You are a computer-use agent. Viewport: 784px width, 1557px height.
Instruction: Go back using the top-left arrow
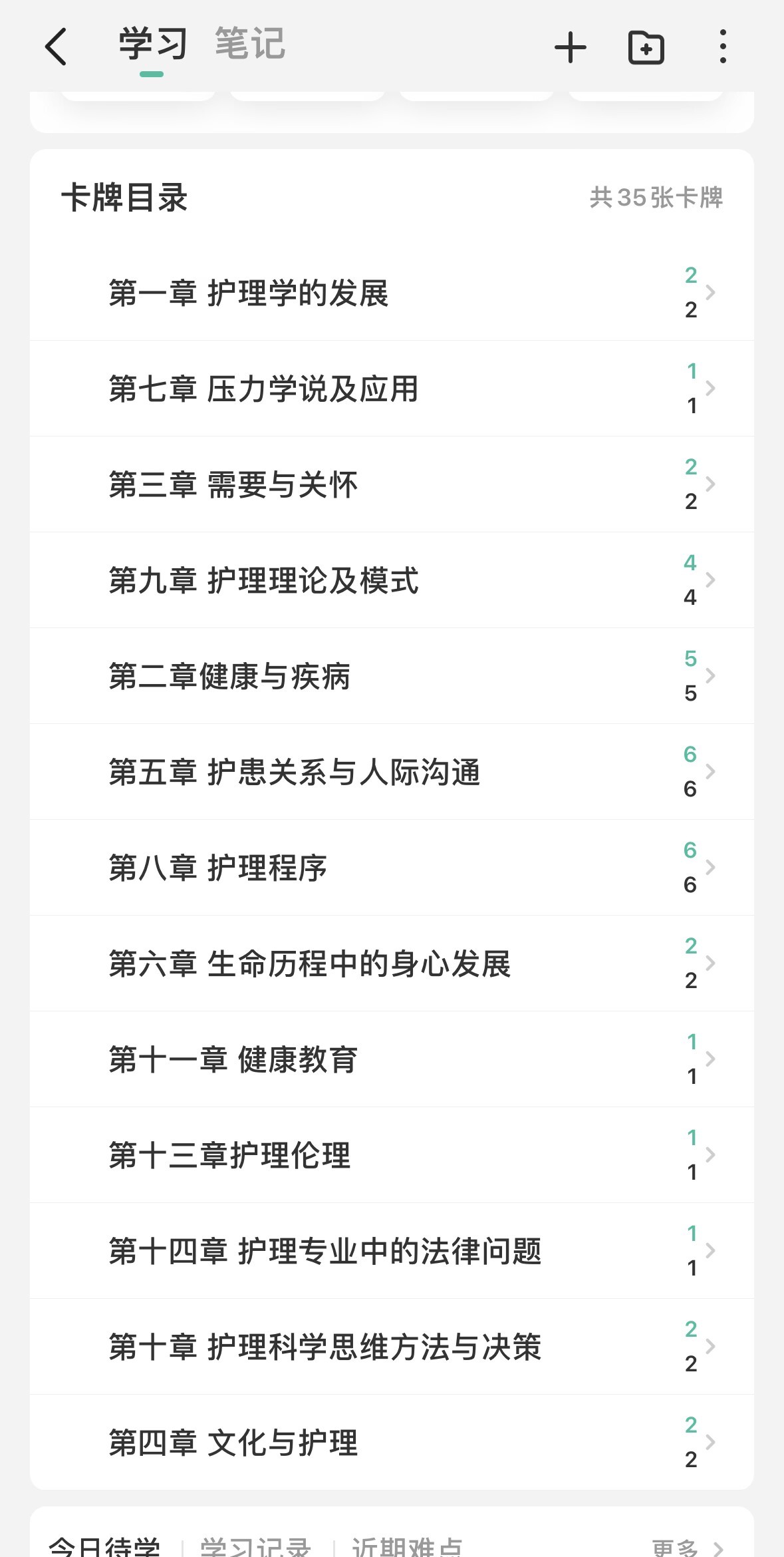(x=56, y=47)
